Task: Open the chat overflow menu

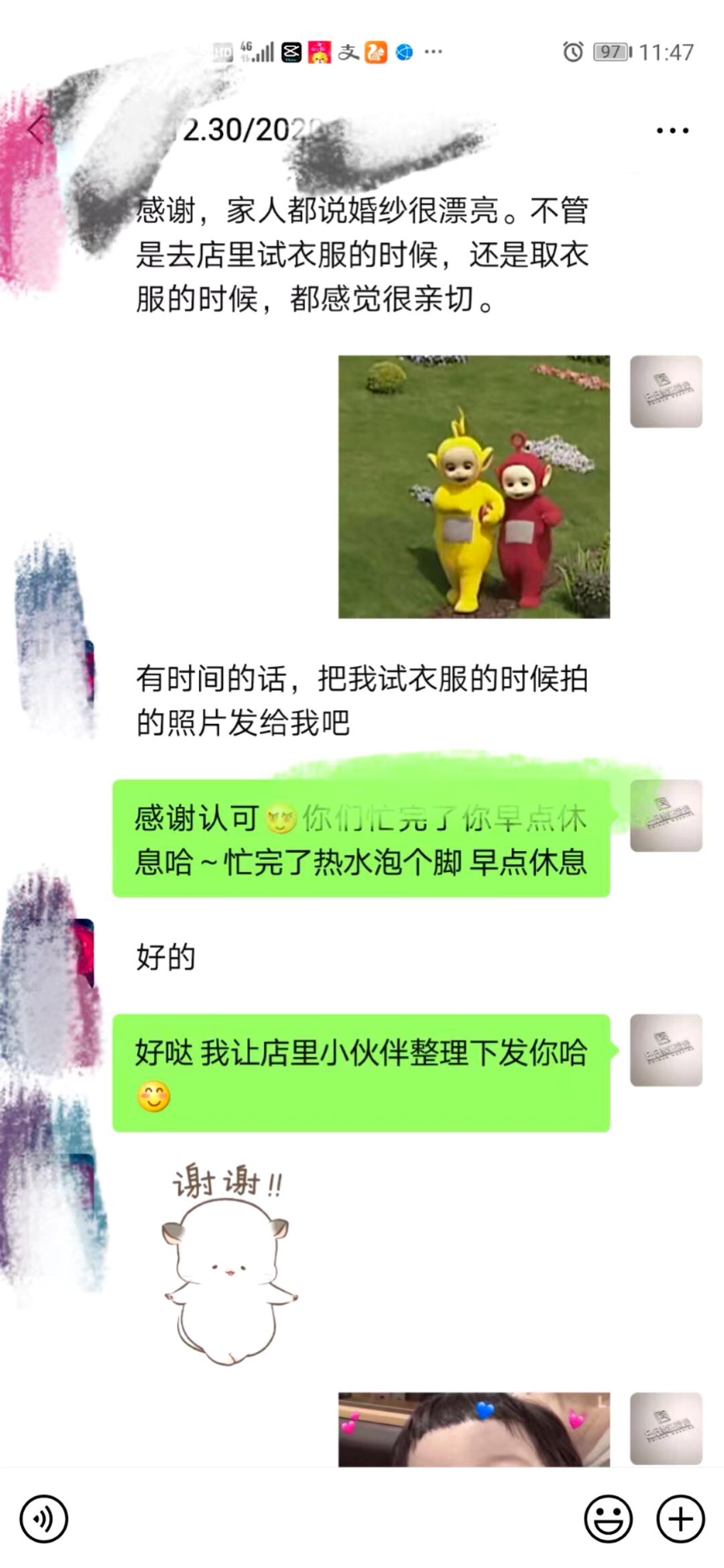Action: 672,131
